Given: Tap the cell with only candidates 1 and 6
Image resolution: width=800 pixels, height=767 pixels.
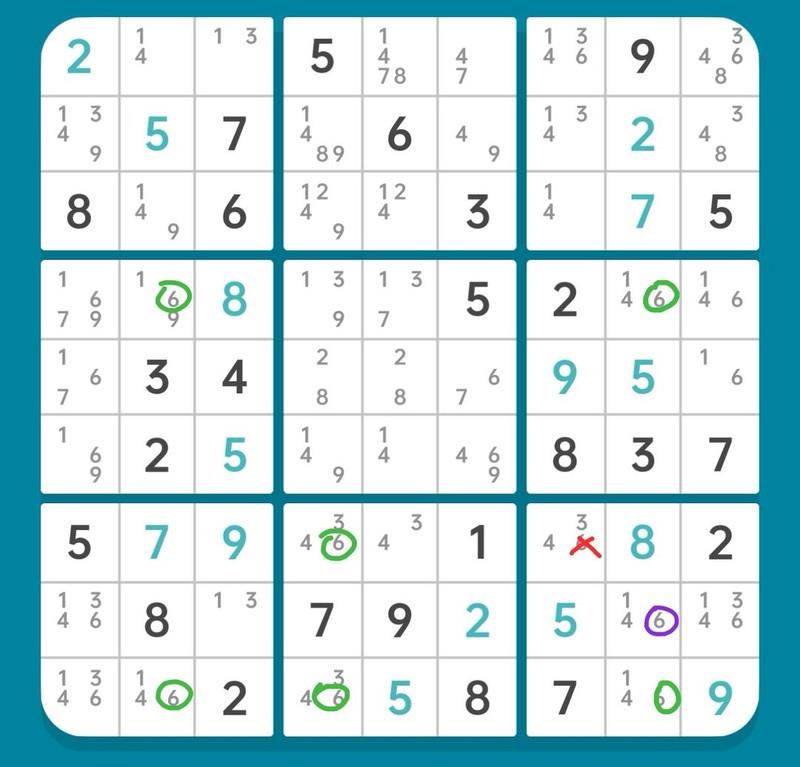Looking at the screenshot, I should coord(720,378).
